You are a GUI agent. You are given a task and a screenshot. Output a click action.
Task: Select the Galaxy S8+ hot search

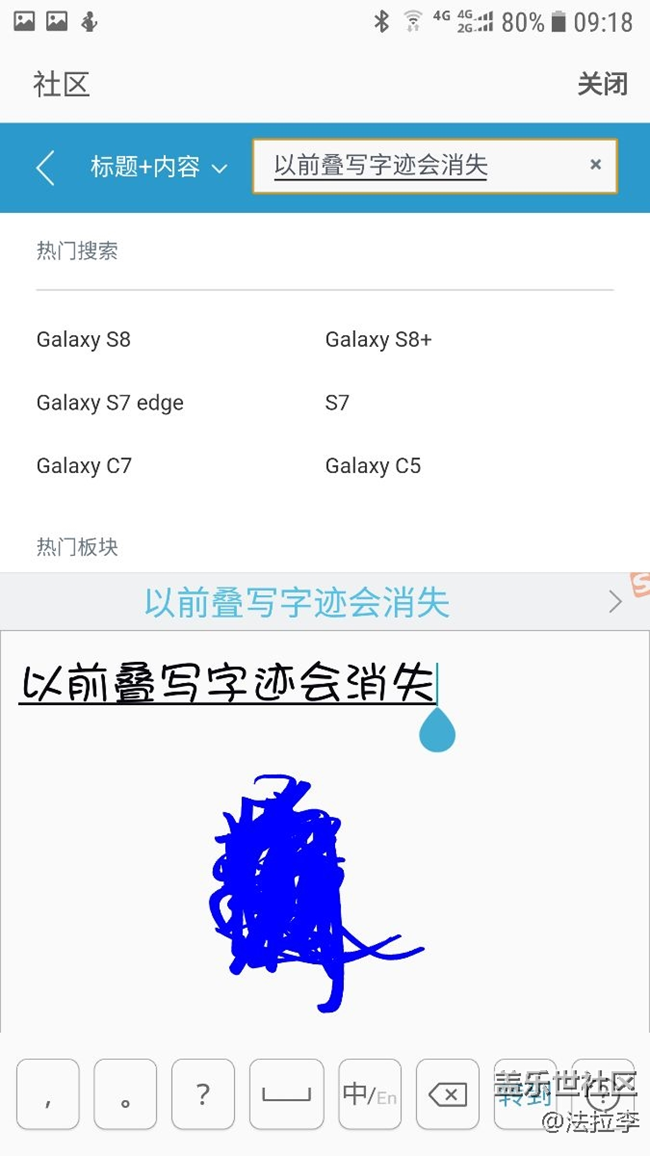click(x=378, y=340)
